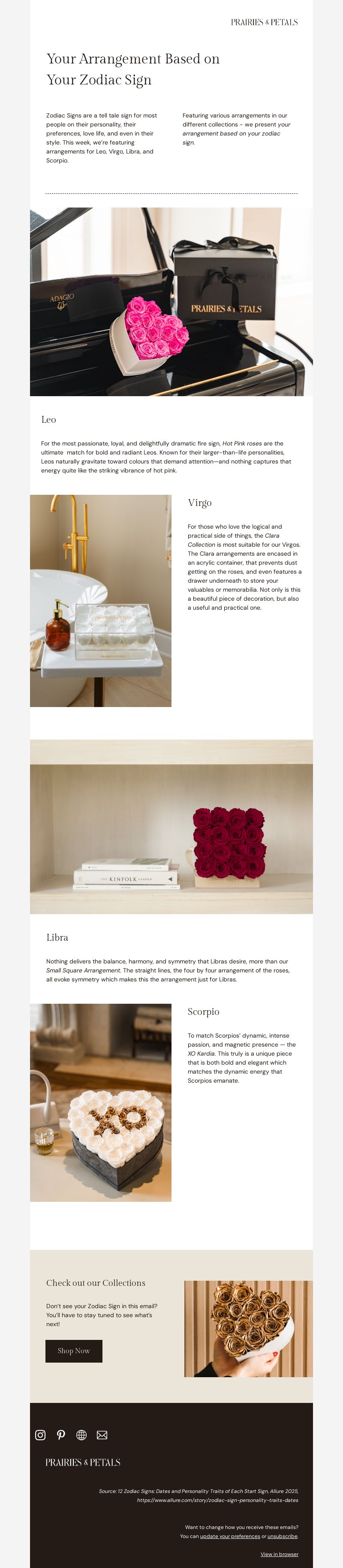
Task: Open the update your preferences link
Action: tap(230, 1536)
